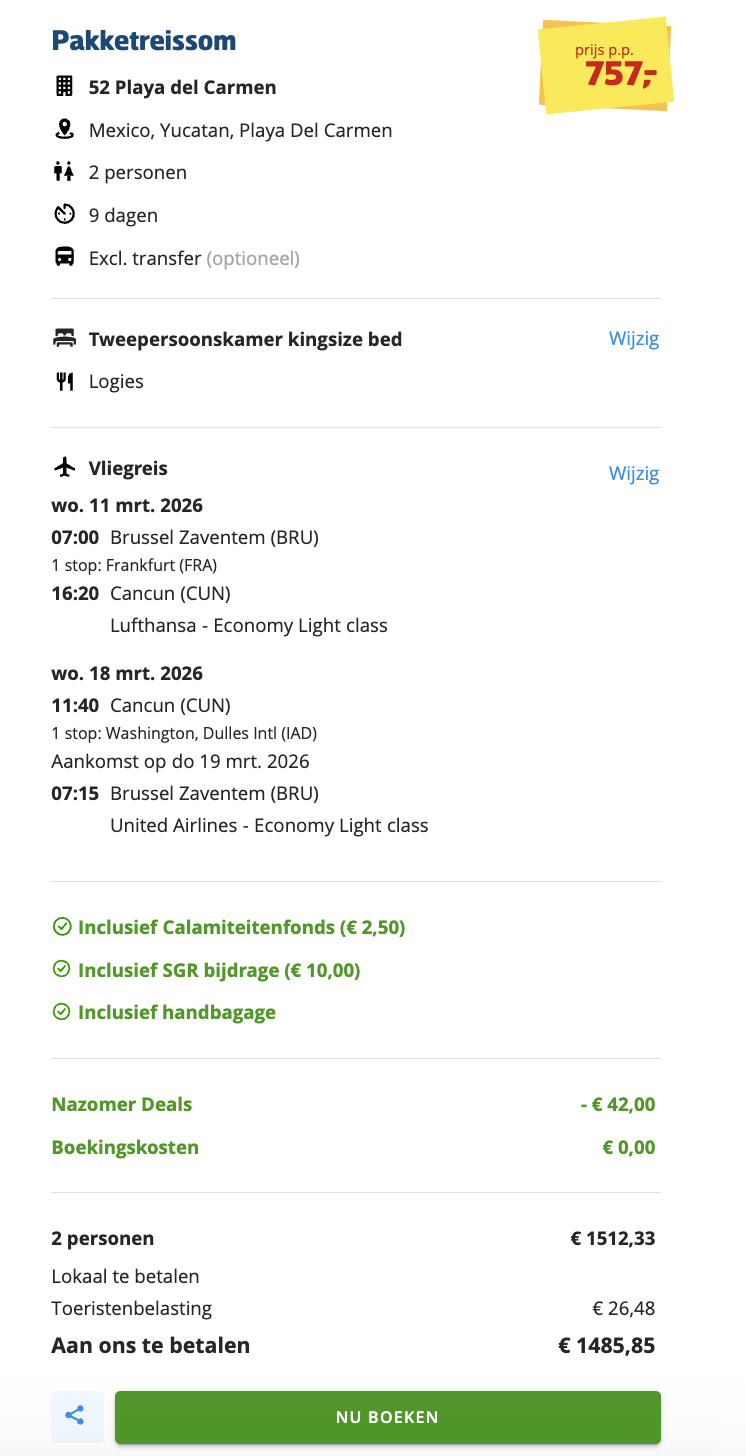Click the hotel building icon
The height and width of the screenshot is (1456, 746).
point(64,87)
